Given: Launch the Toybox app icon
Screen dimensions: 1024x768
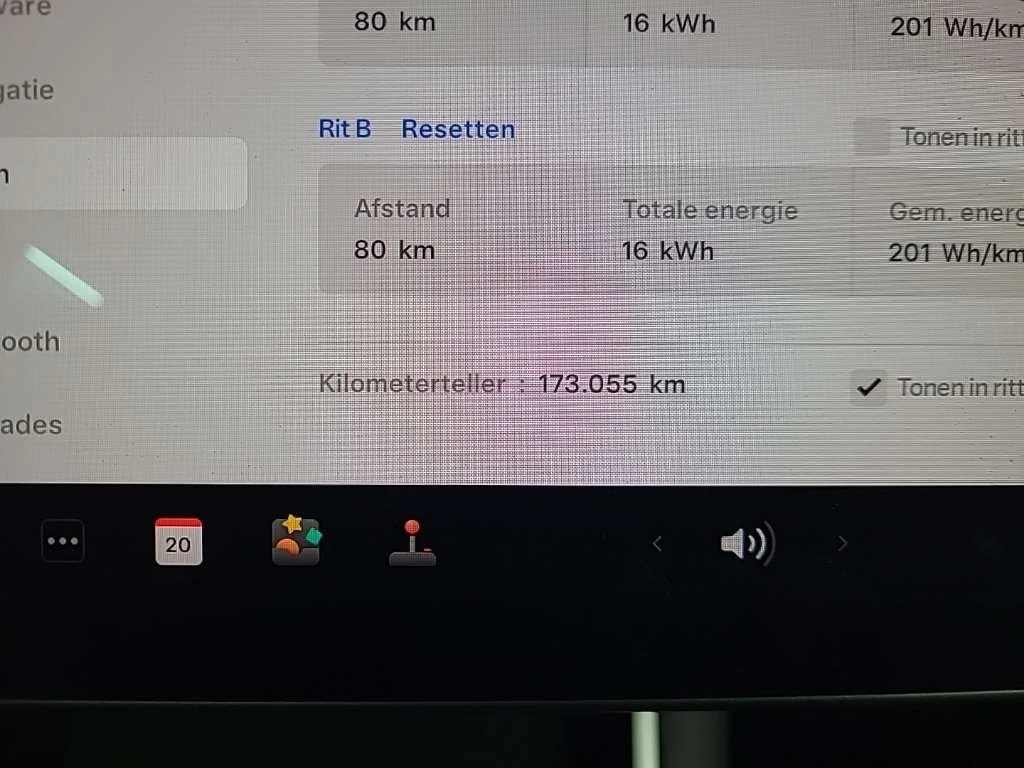Looking at the screenshot, I should click(x=296, y=541).
